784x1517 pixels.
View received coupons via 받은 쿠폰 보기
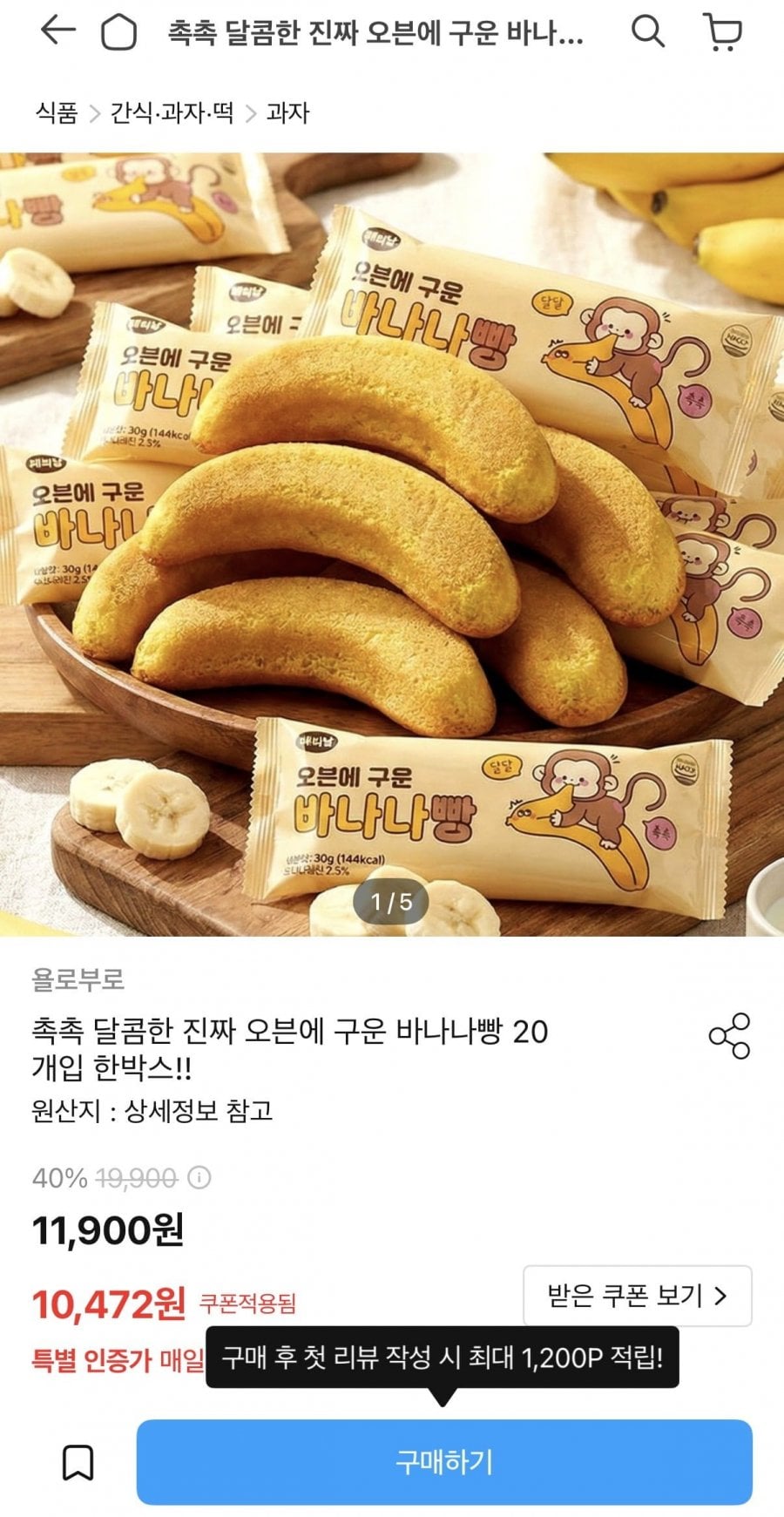[637, 1296]
